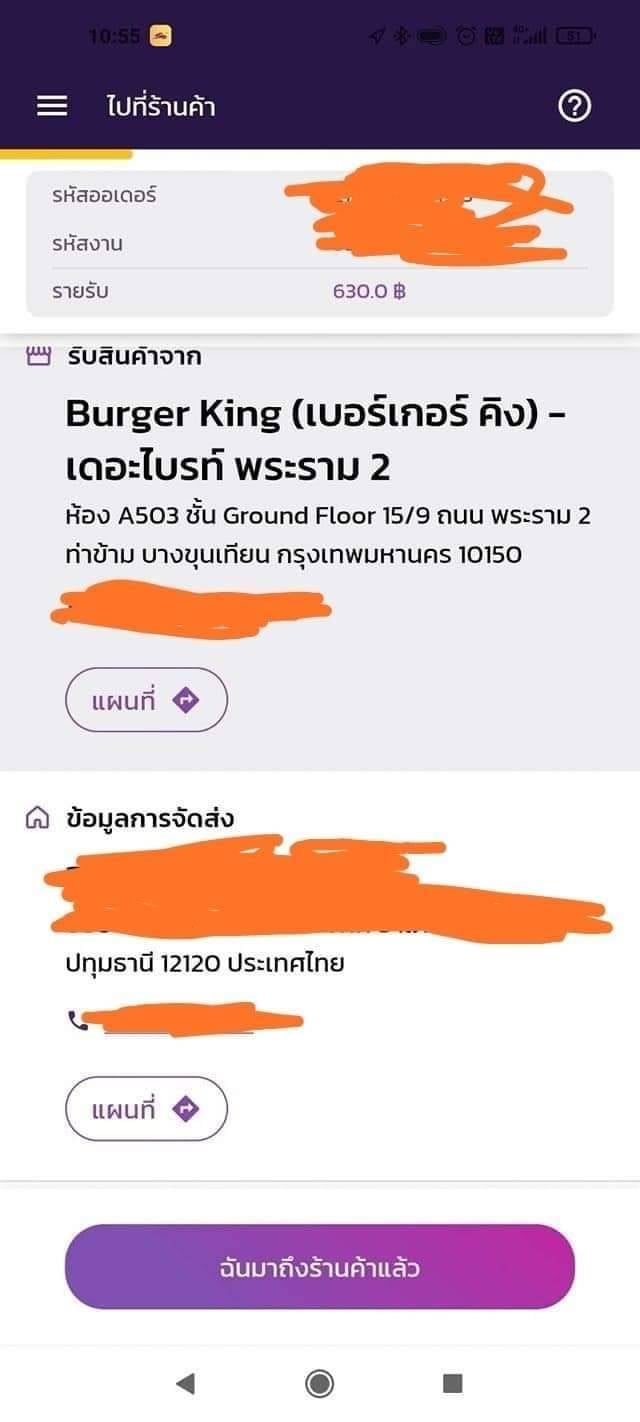The height and width of the screenshot is (1422, 640).
Task: Open the hamburger drawer menu
Action: point(52,106)
